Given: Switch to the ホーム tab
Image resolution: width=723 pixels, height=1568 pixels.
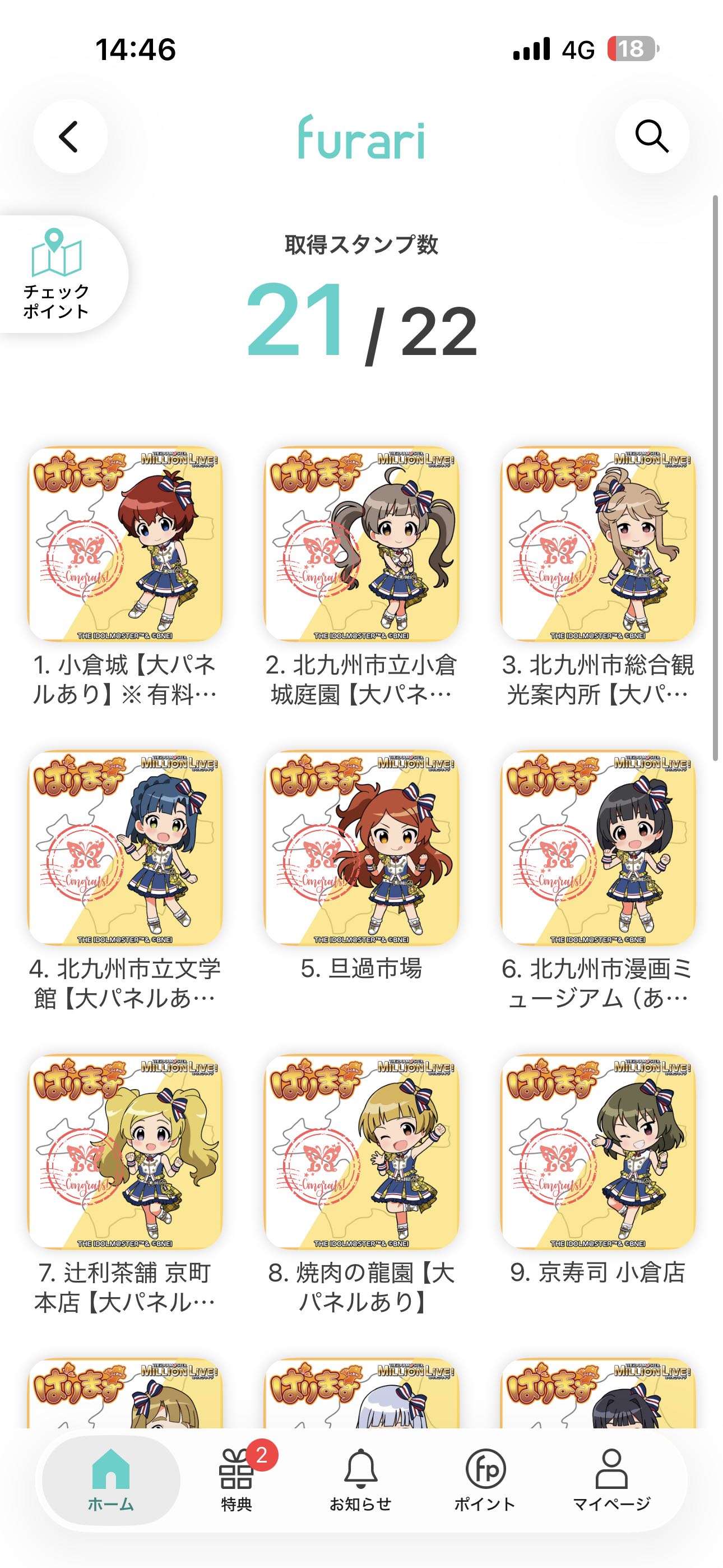Looking at the screenshot, I should click(x=111, y=1481).
